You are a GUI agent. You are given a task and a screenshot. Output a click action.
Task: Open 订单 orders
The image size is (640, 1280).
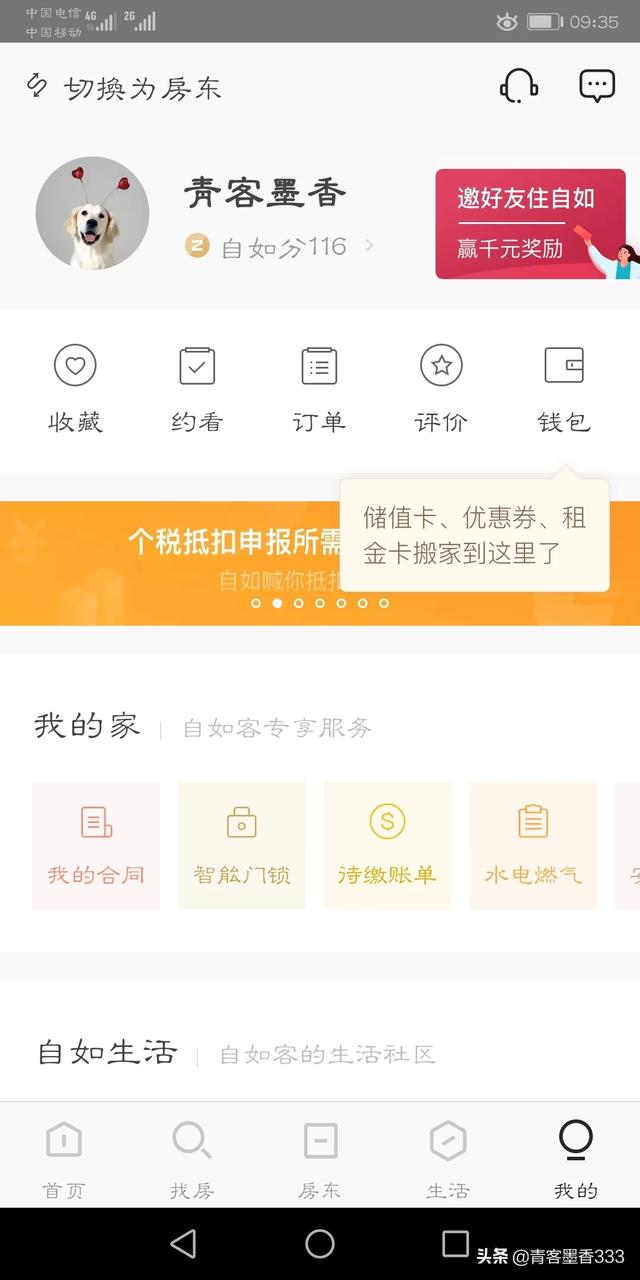[x=319, y=387]
